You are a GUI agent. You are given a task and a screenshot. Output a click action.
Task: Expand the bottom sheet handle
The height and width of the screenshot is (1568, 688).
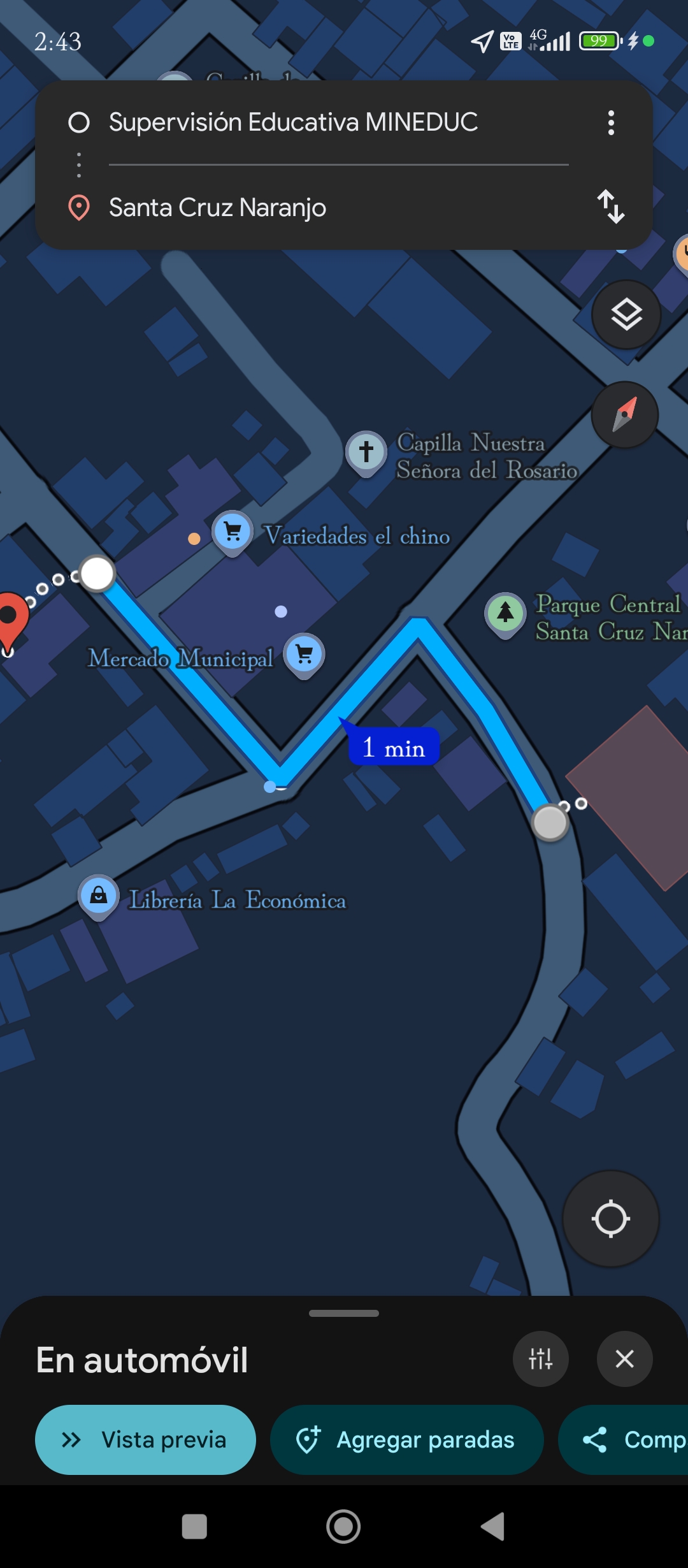click(343, 1314)
